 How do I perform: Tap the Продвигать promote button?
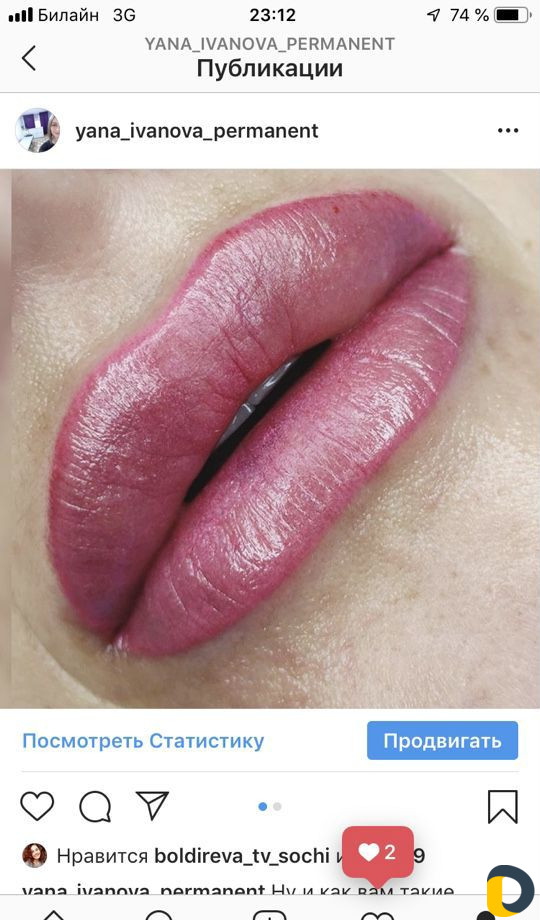pos(443,740)
